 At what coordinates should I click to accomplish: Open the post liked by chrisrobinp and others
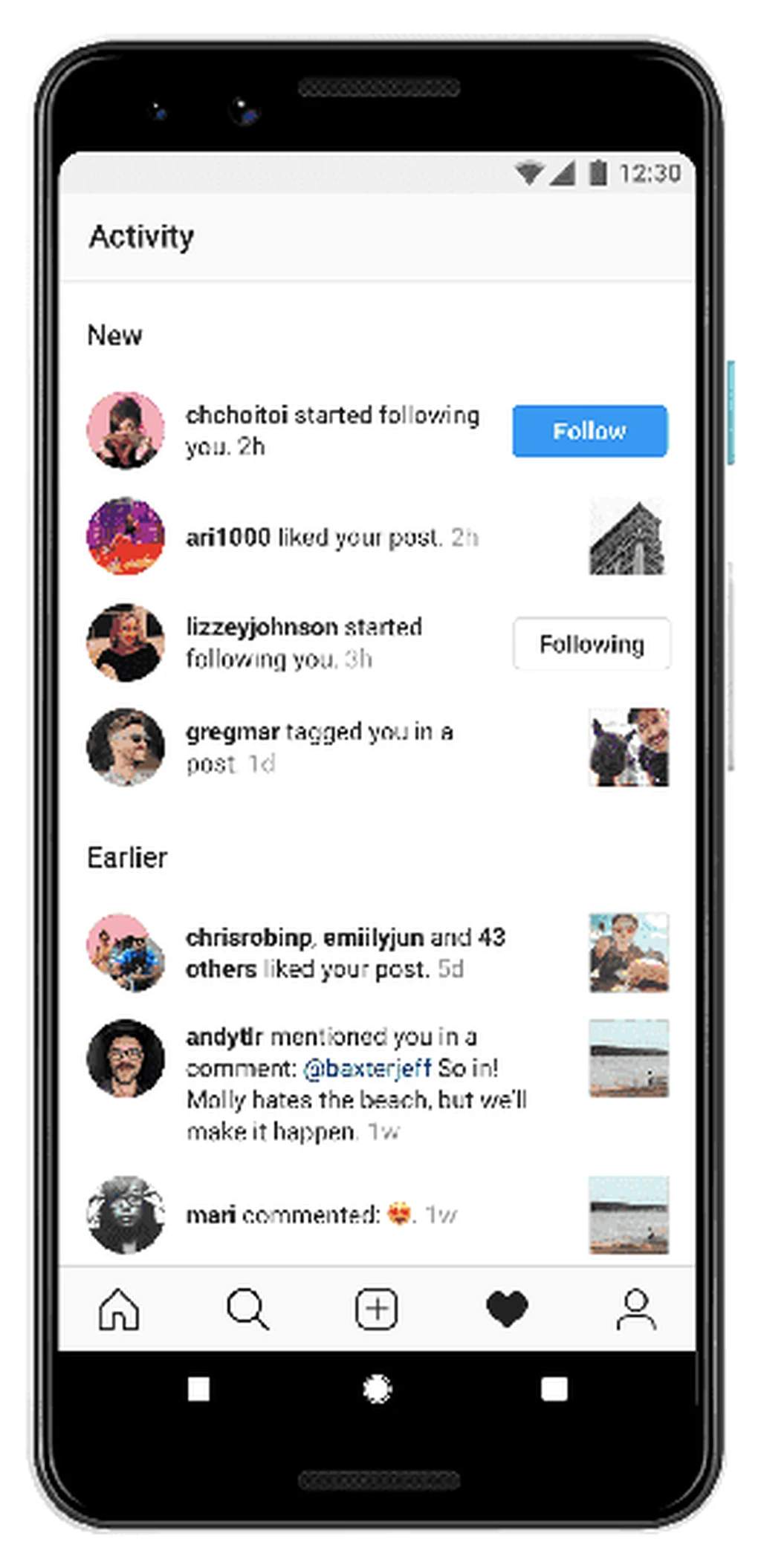pos(629,953)
